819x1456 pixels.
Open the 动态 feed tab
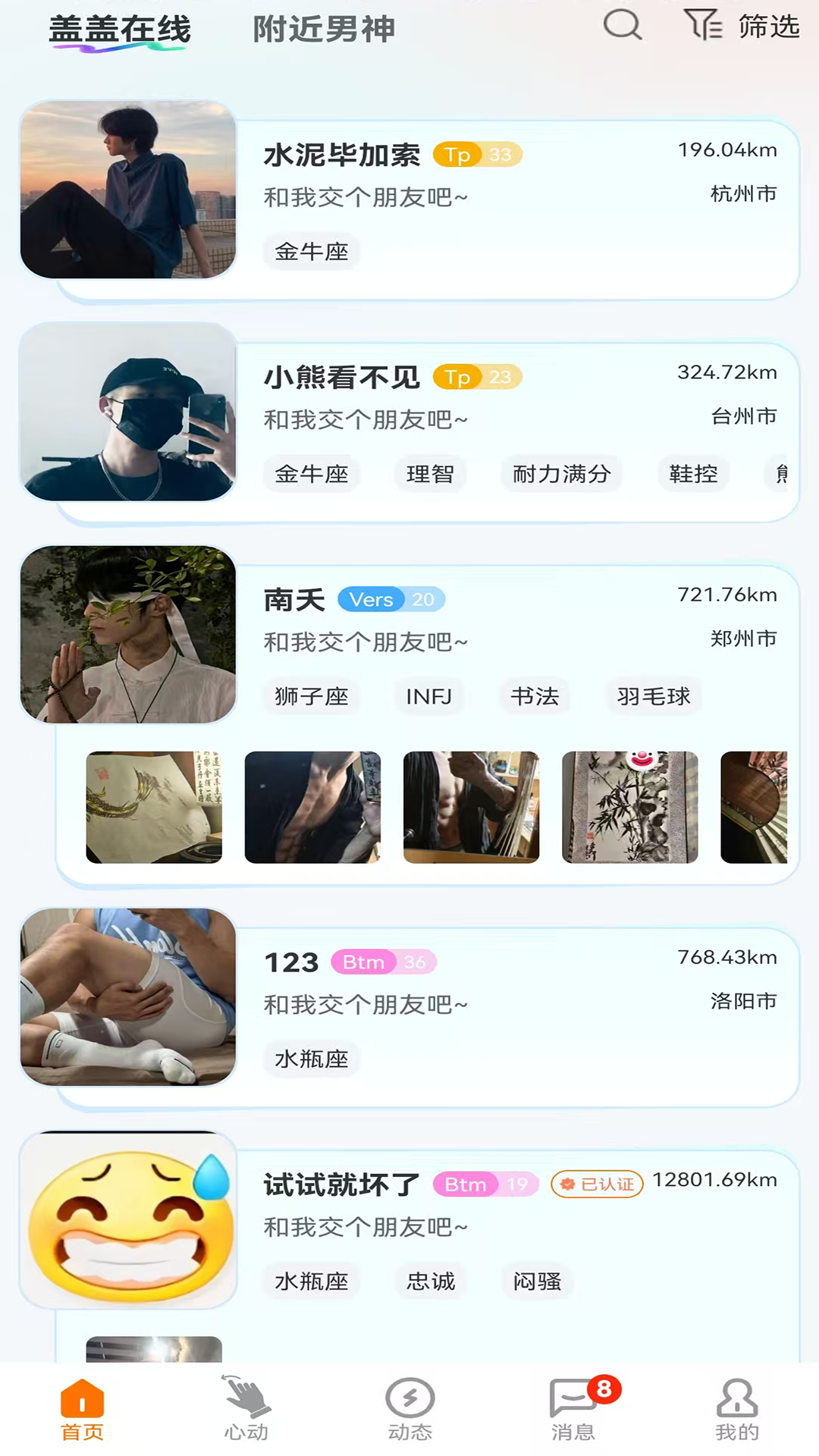click(409, 1410)
